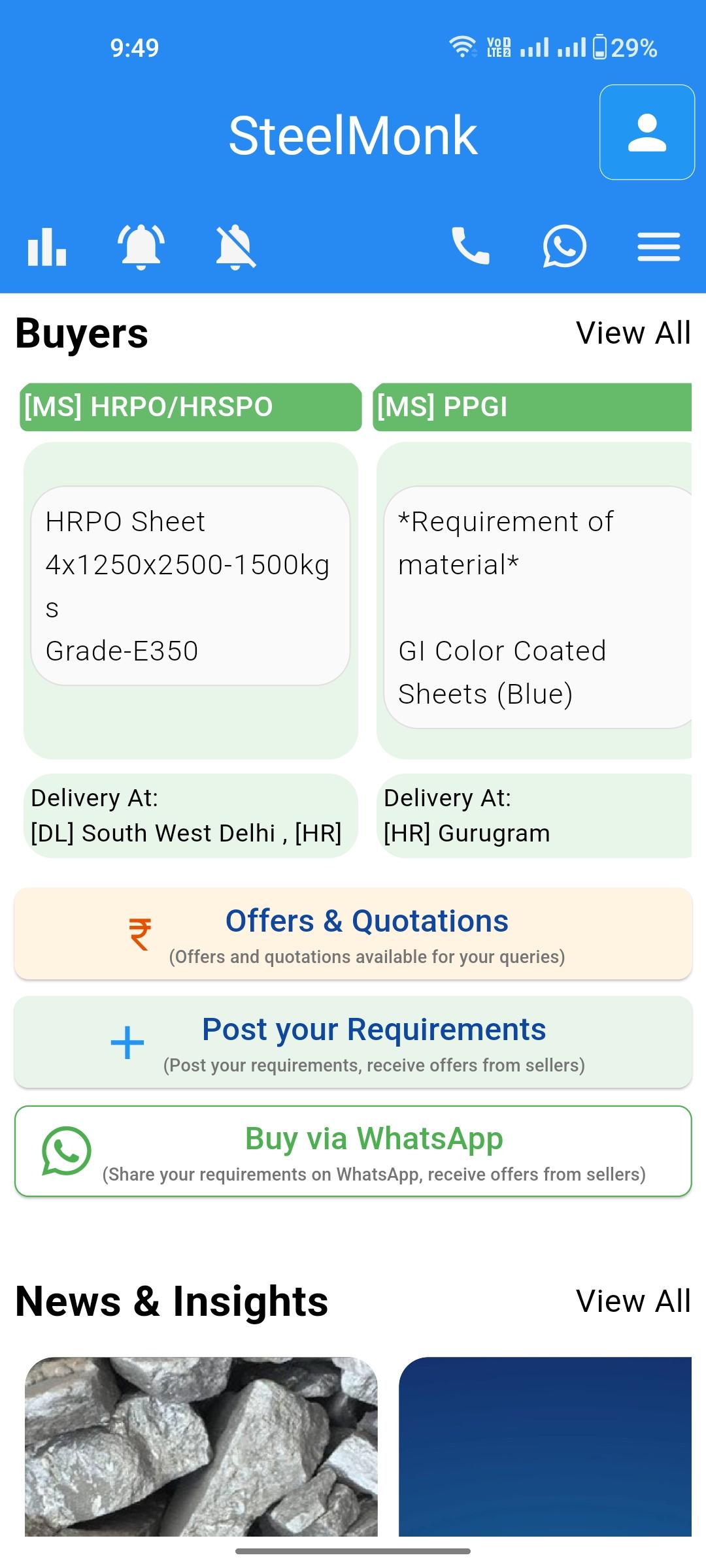Screen dimensions: 706x1568
Task: Open Offers & Quotations
Action: click(x=353, y=934)
